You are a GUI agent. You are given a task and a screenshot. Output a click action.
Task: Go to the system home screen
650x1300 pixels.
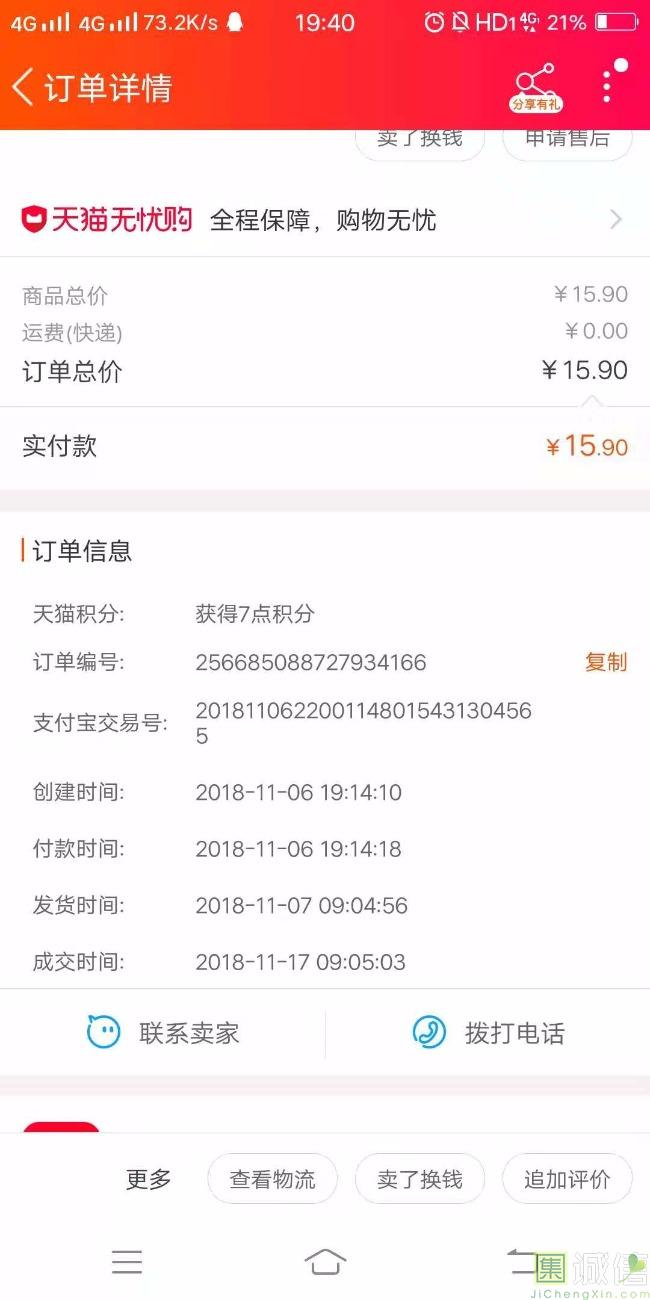[x=325, y=1262]
